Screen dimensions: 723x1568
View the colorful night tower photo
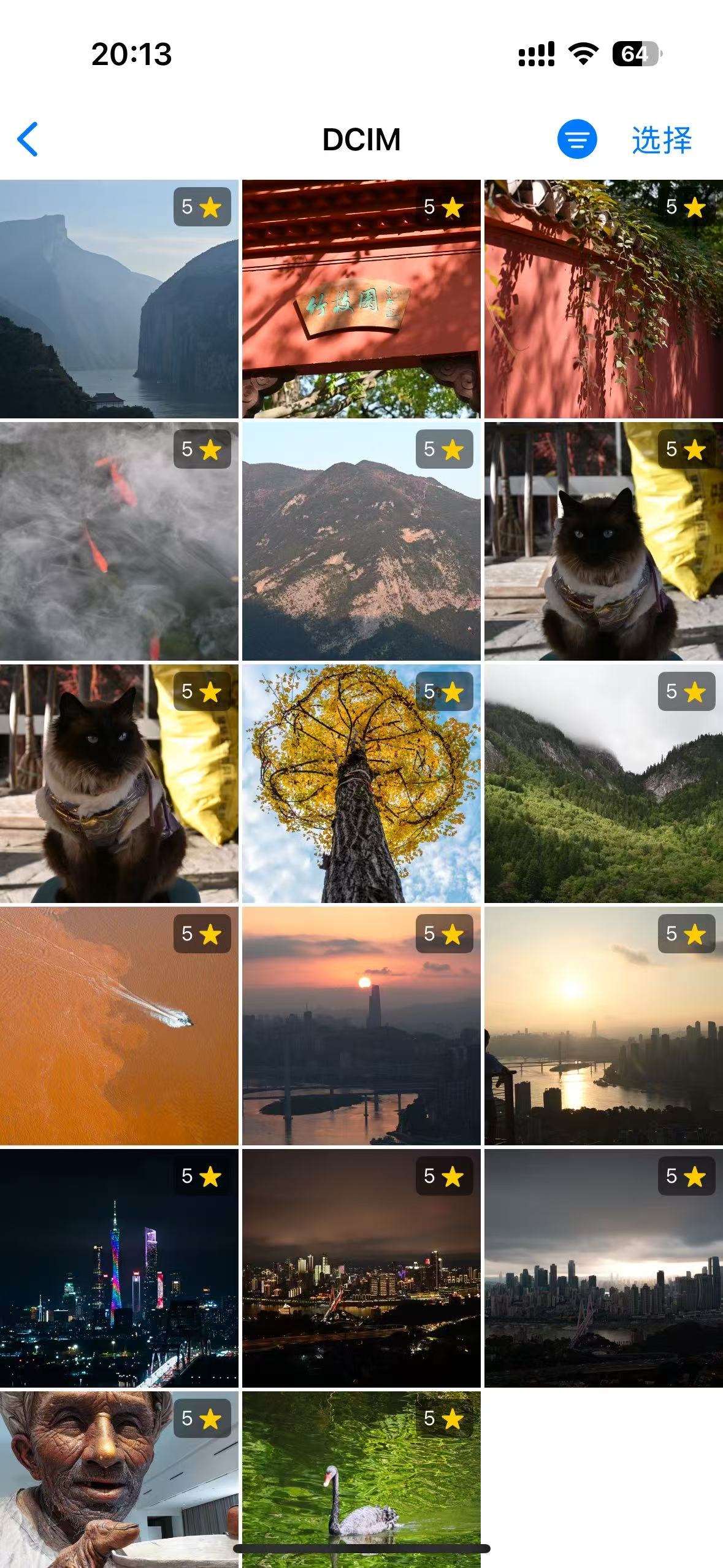click(119, 1268)
